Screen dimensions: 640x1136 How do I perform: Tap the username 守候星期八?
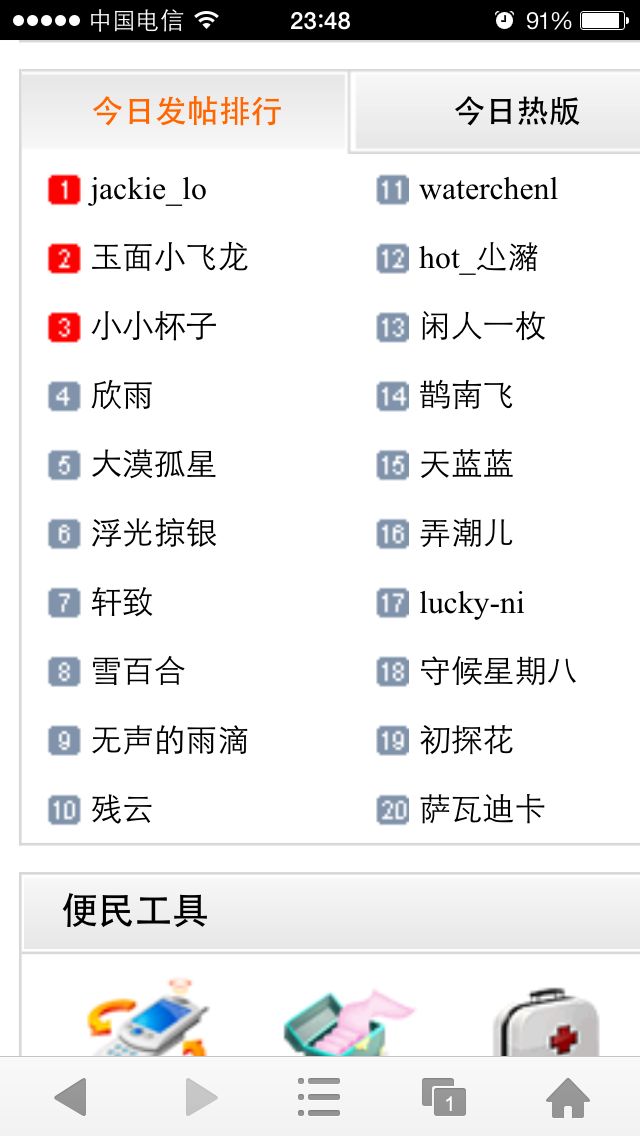[498, 672]
